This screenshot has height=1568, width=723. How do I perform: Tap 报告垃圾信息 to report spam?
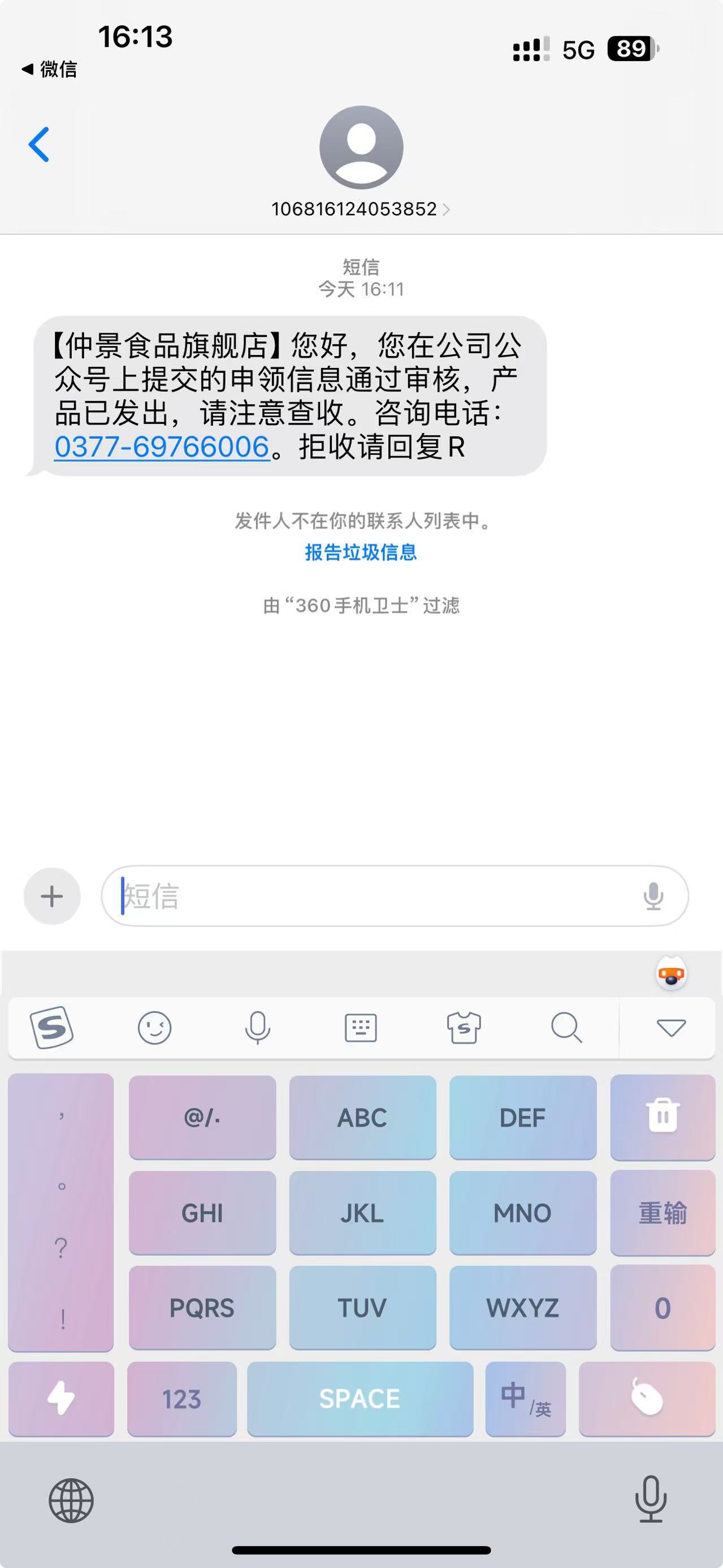click(x=360, y=552)
